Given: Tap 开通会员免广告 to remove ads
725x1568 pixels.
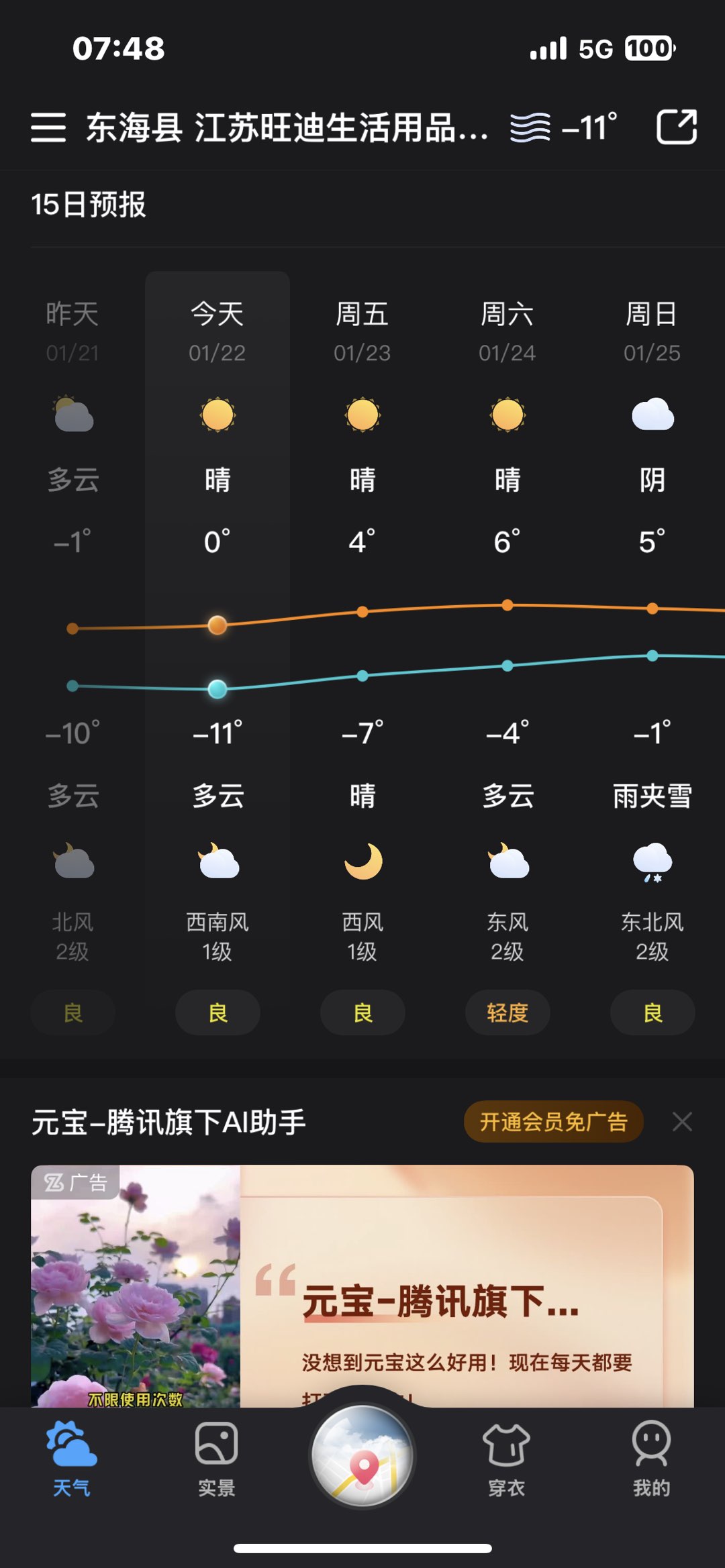Looking at the screenshot, I should pyautogui.click(x=553, y=1122).
